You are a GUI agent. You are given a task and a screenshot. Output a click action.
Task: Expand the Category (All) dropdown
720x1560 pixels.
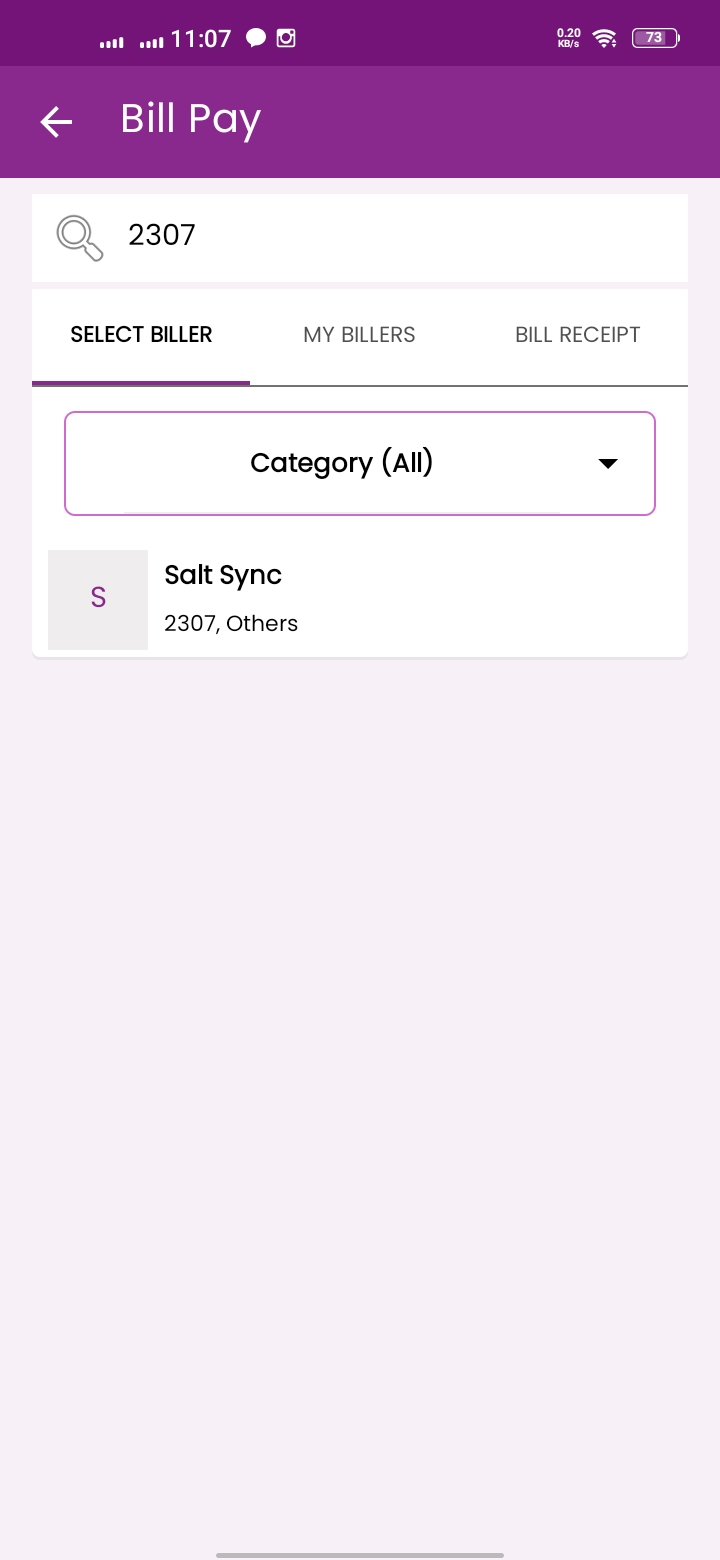tap(360, 464)
